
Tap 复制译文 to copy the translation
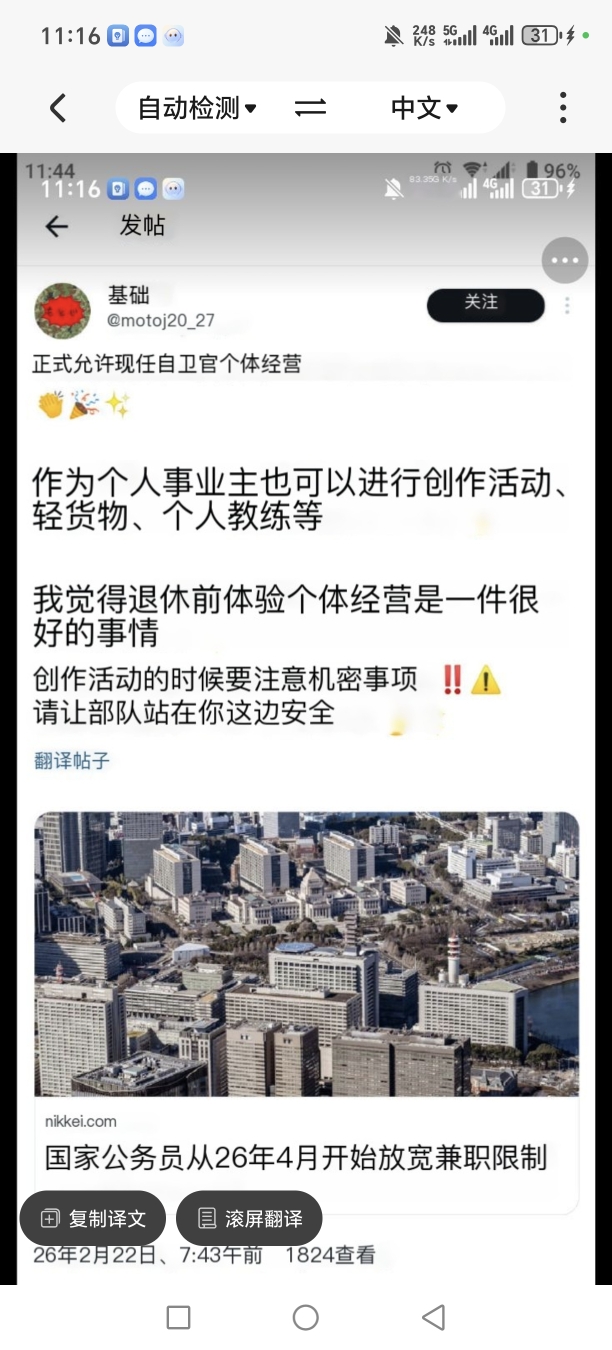point(93,1218)
